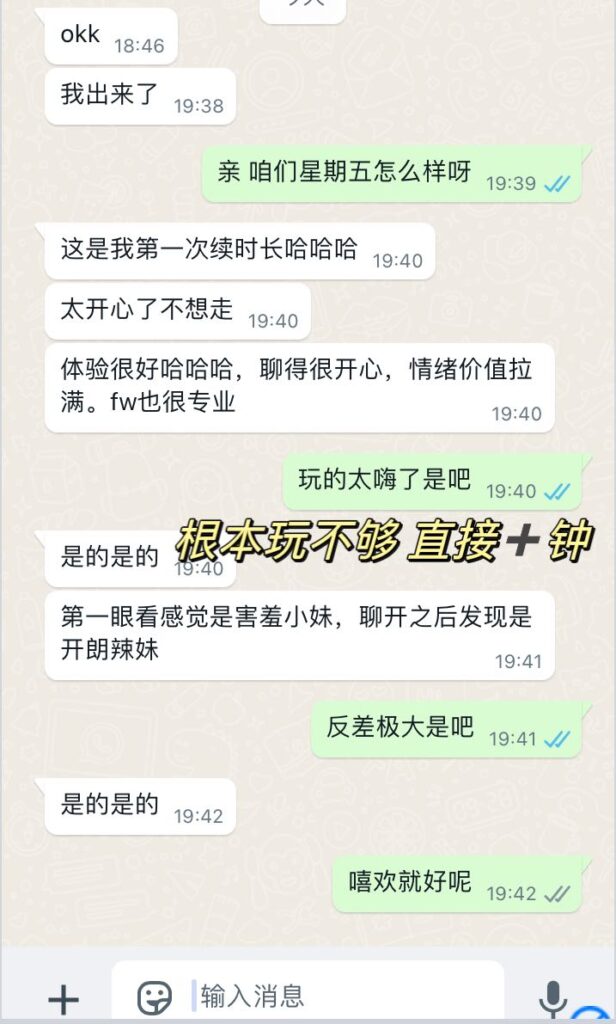Focus the 输入消息 message field

click(x=340, y=996)
